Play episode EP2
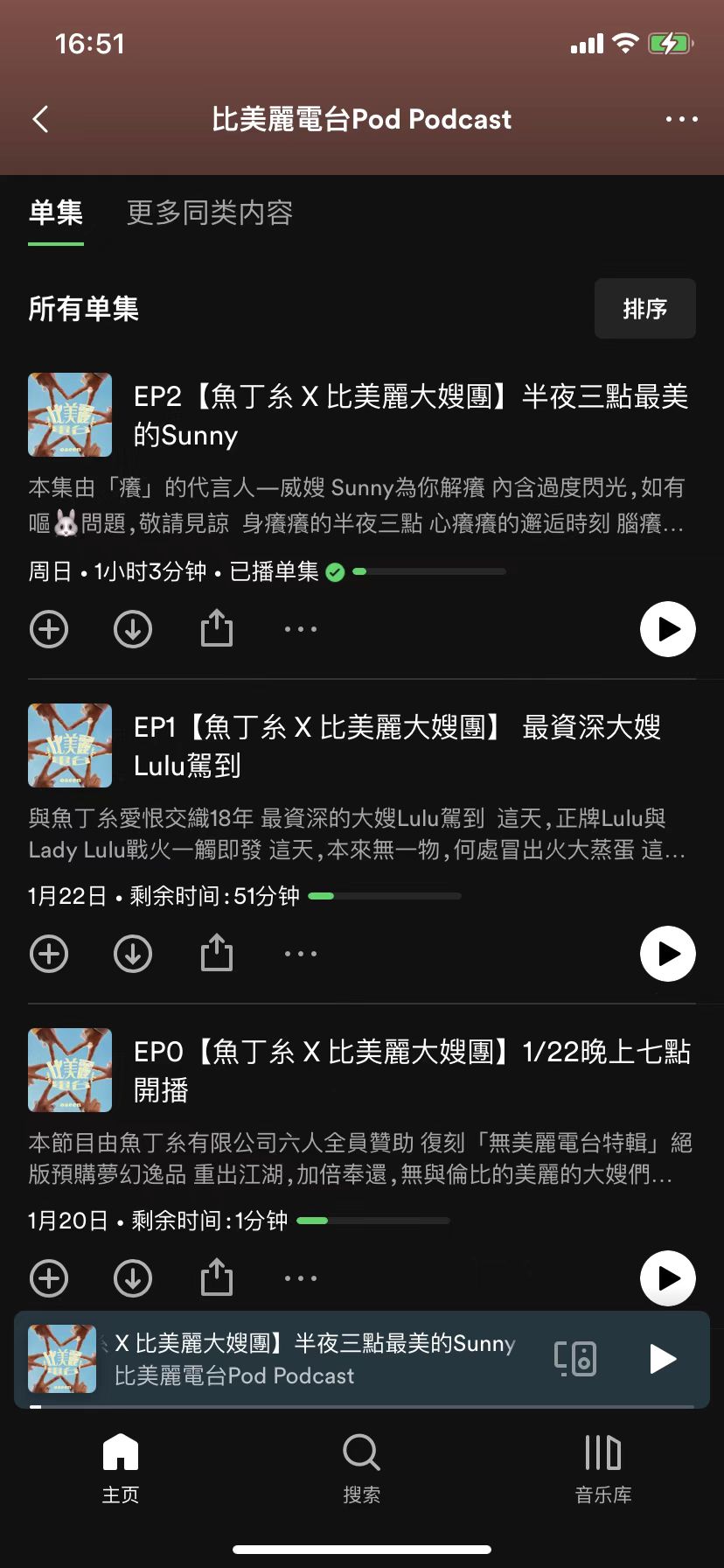The image size is (724, 1568). click(x=667, y=629)
